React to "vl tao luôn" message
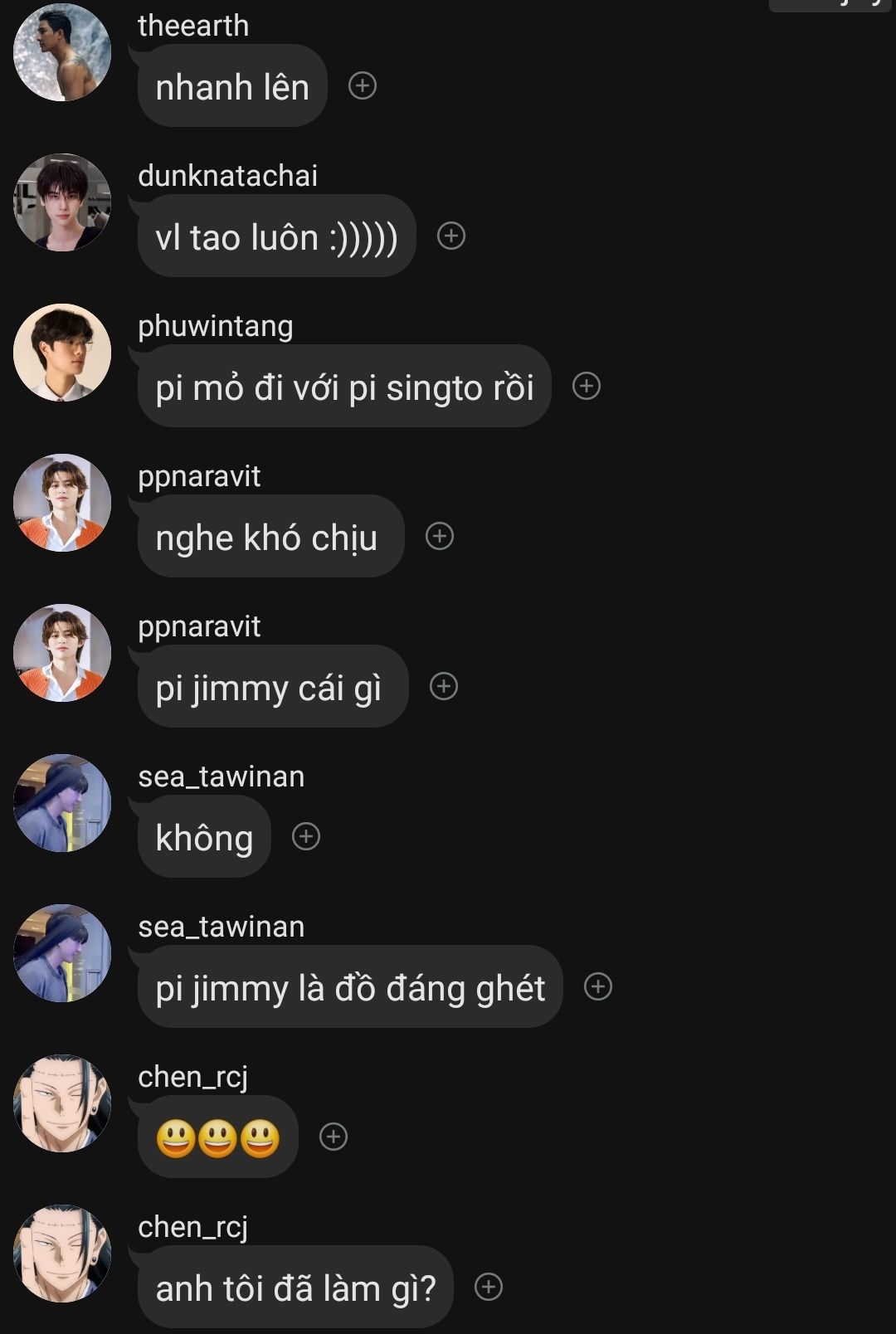 (x=451, y=236)
